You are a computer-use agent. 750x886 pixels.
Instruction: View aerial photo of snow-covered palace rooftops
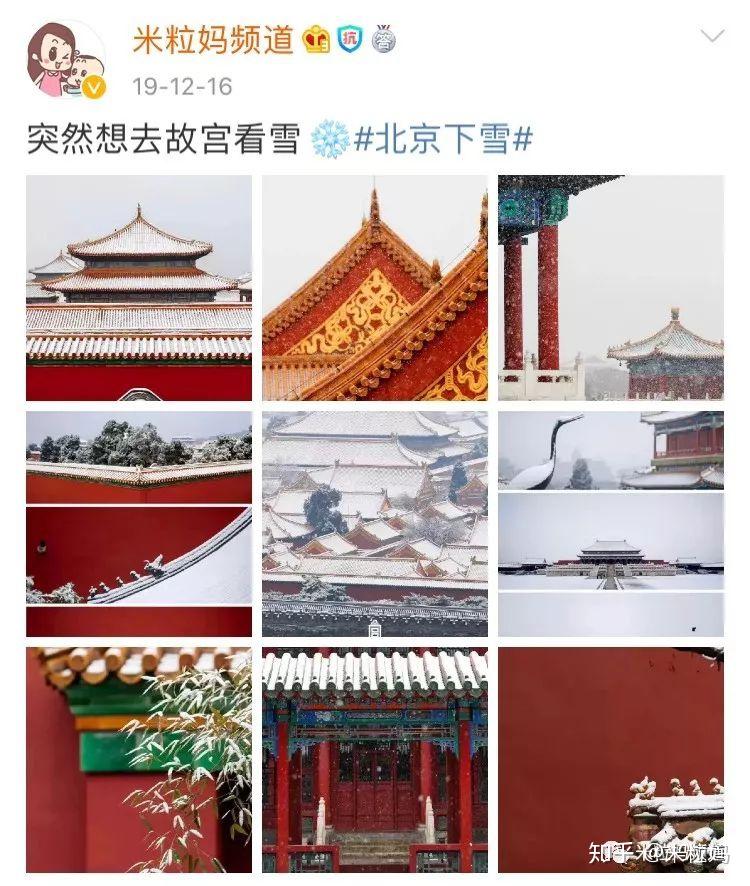point(375,524)
